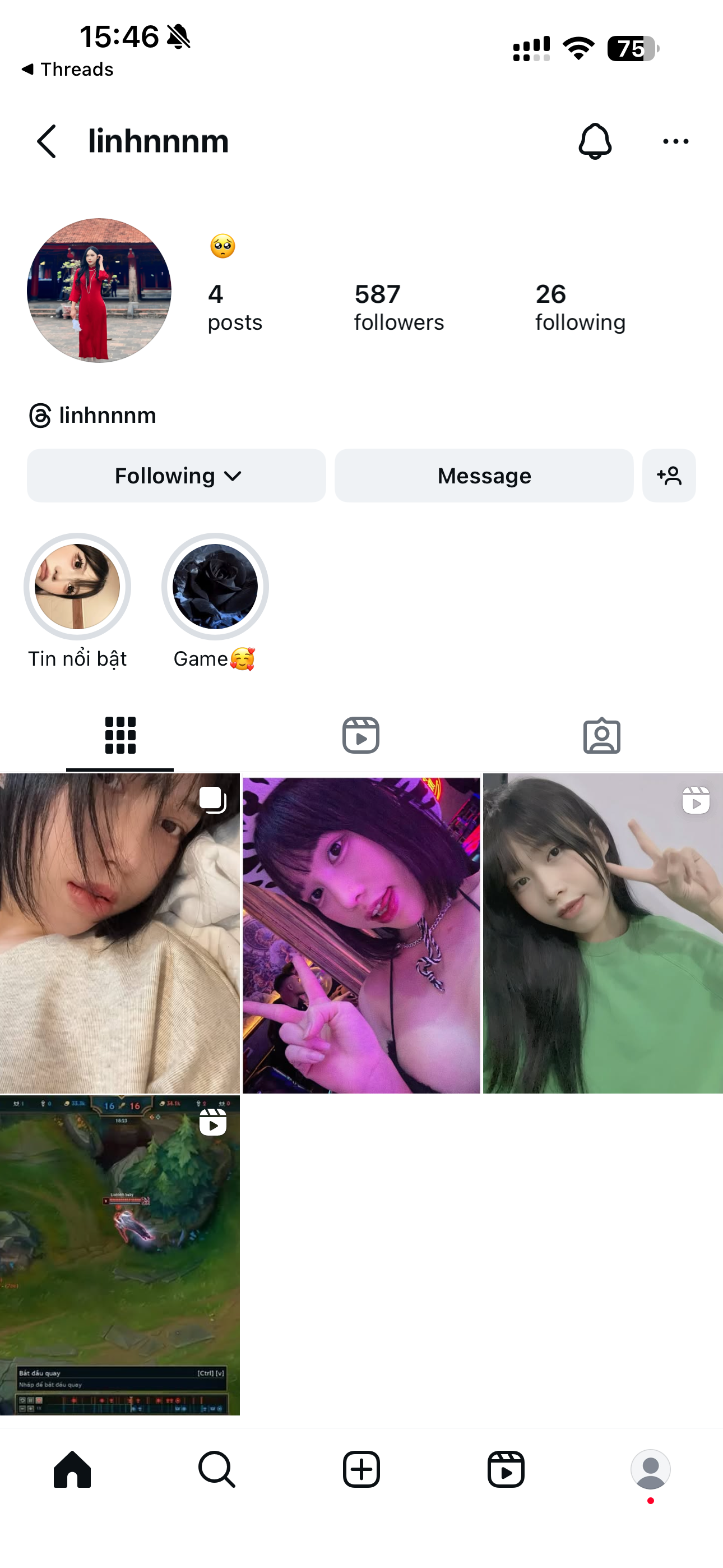
Task: Message linhnnnm
Action: [x=484, y=476]
